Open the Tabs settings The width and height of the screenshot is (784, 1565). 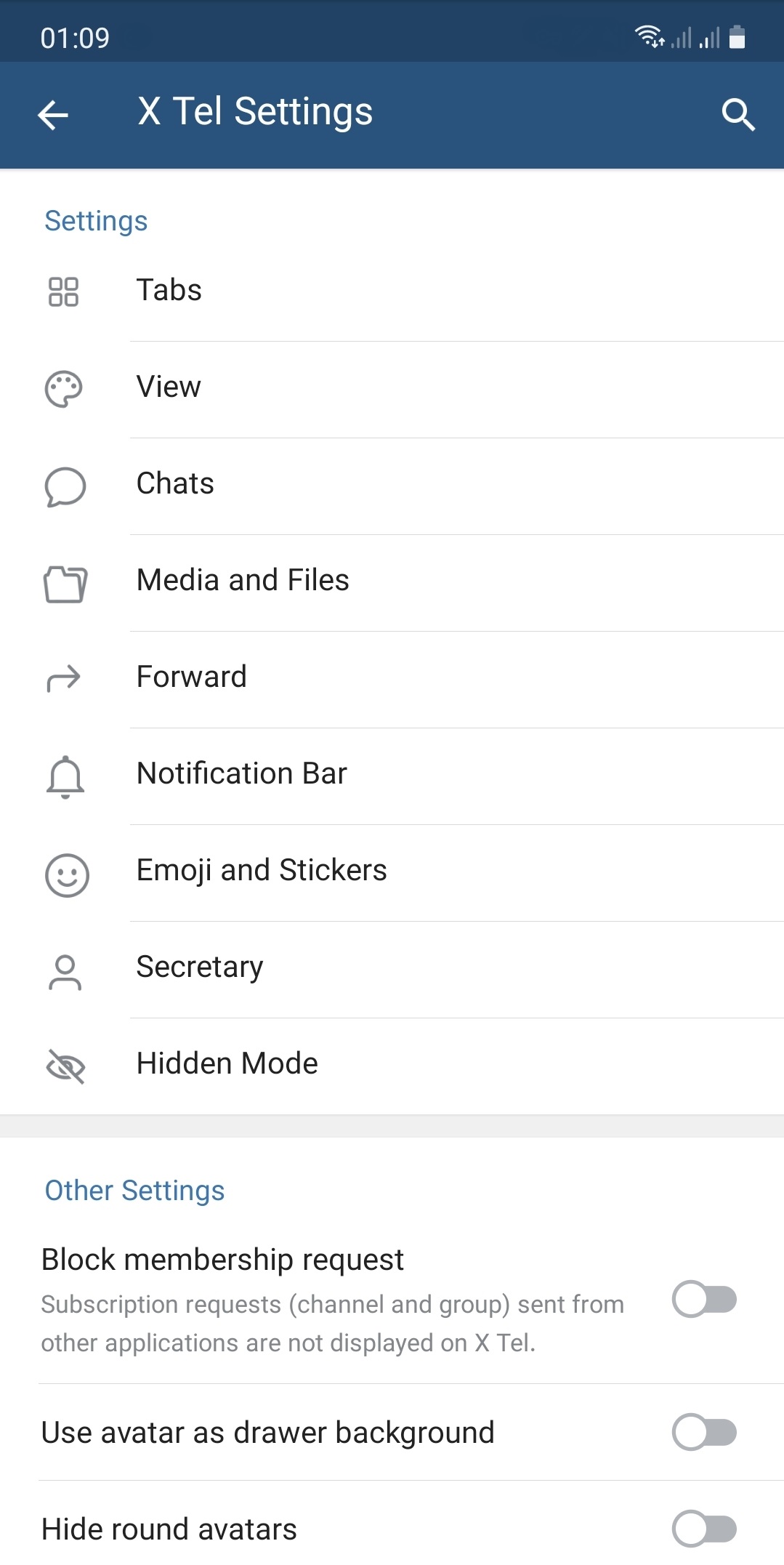coord(392,292)
